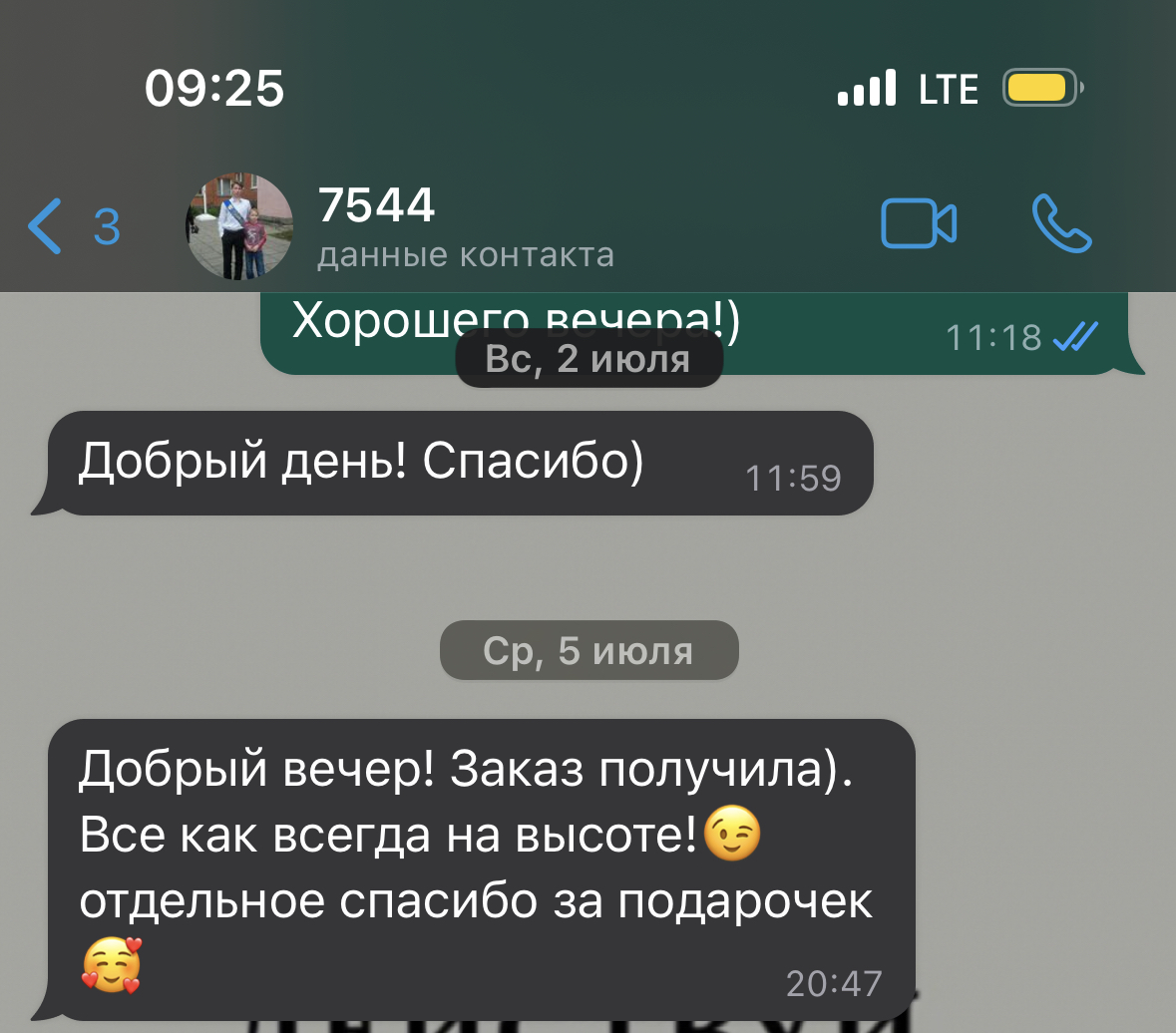
Task: Open contact 7544's profile photo
Action: point(239,226)
